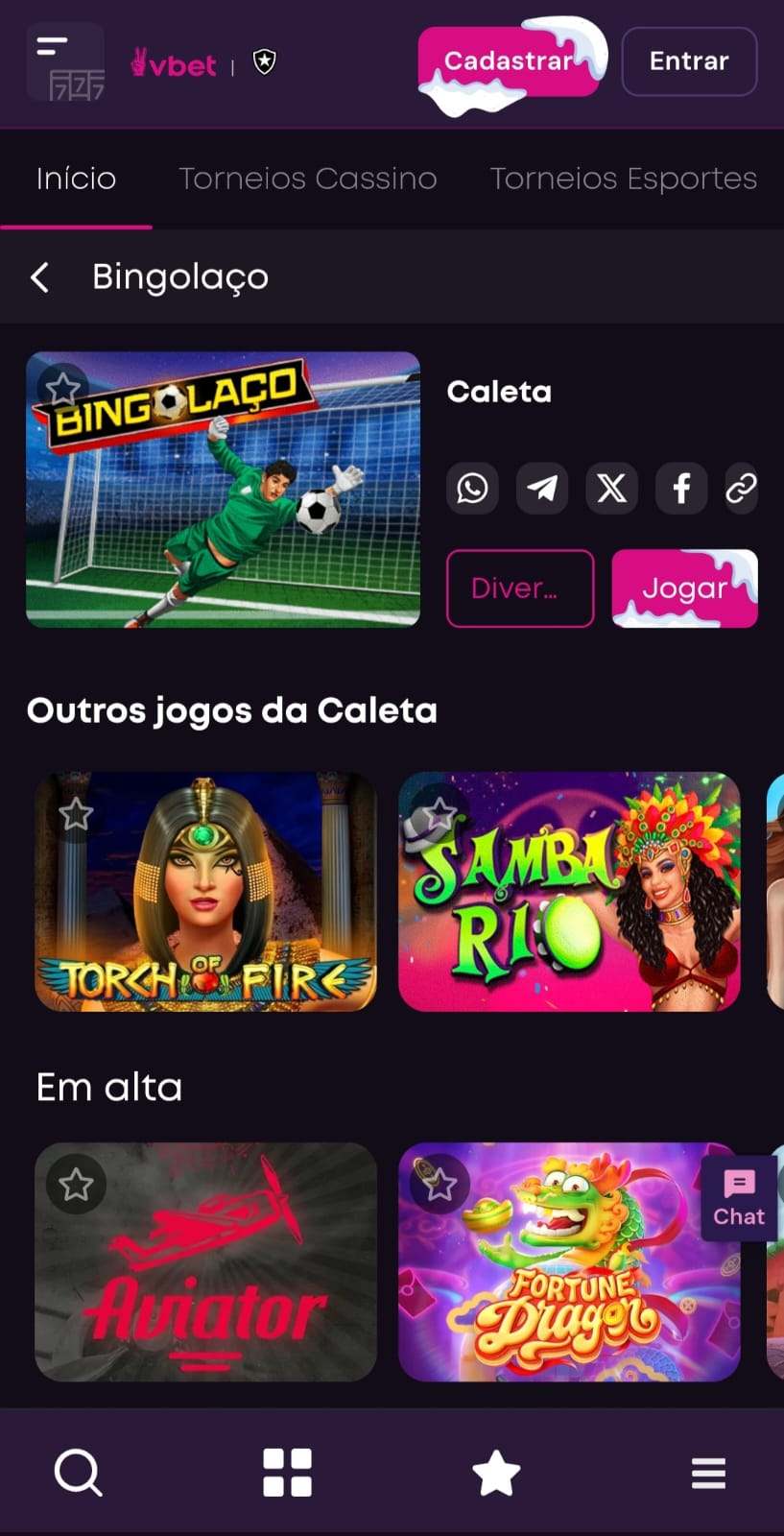Open the Samba Rio game thumbnail
Viewport: 784px width, 1536px height.
tap(569, 891)
